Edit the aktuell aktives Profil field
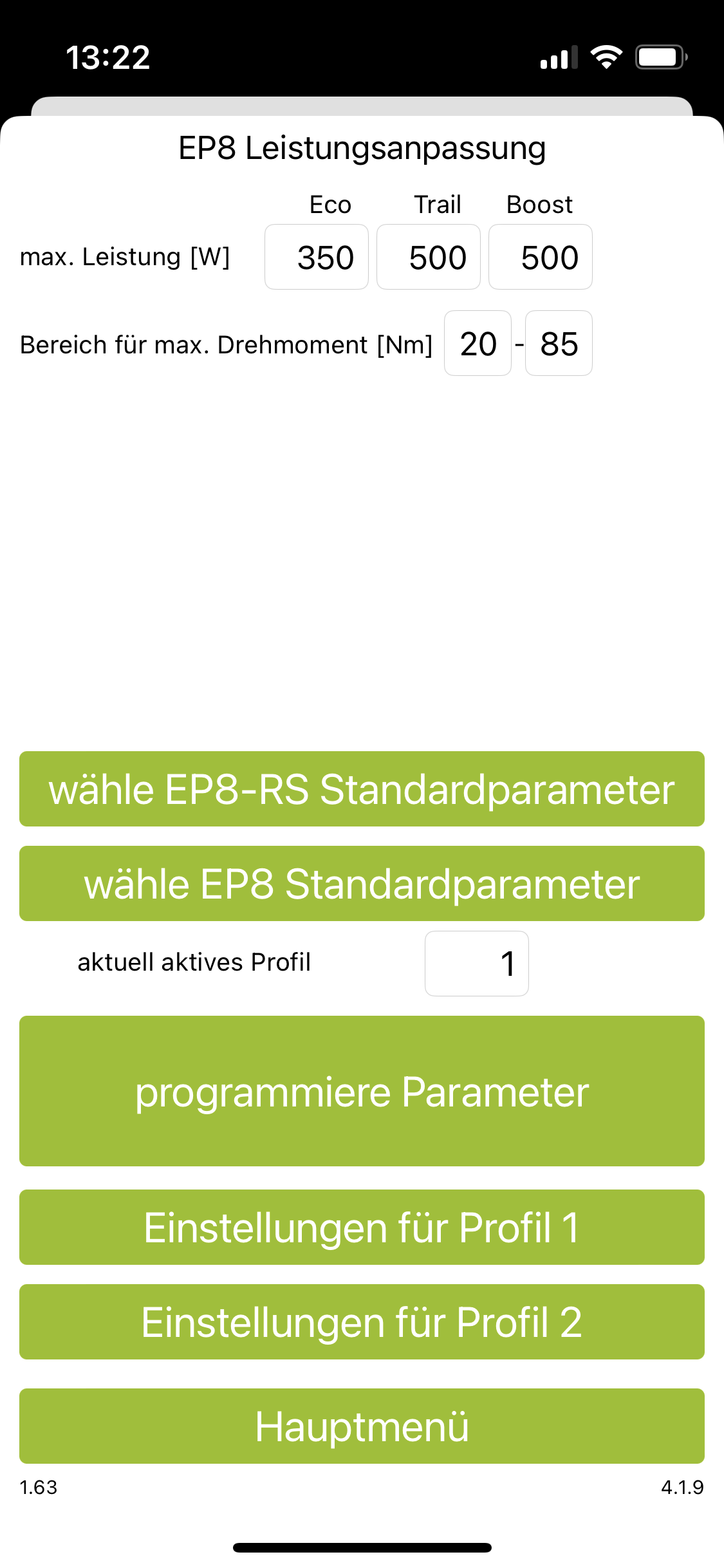Screen dimensions: 724x1568 [x=477, y=964]
